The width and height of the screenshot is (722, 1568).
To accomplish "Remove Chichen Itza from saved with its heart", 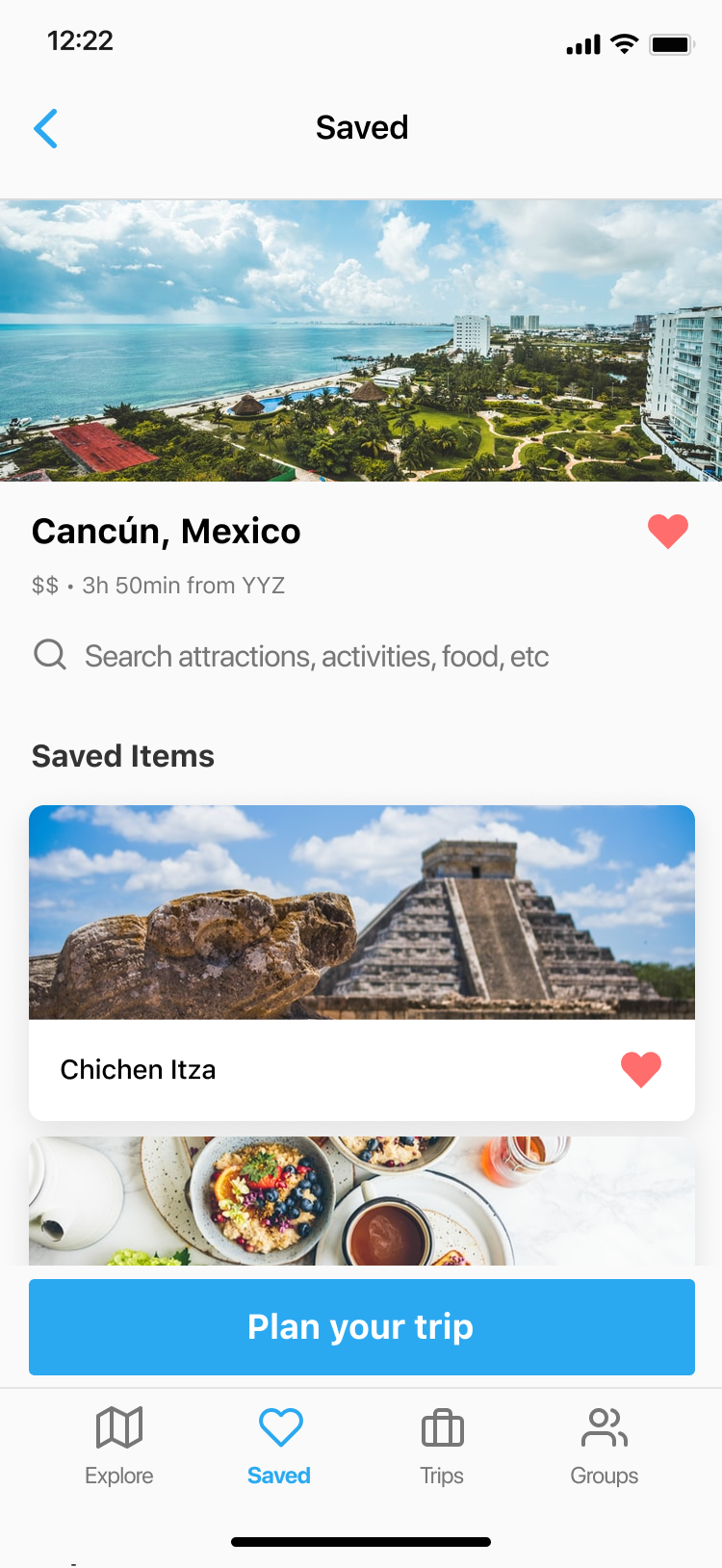I will tap(641, 1069).
